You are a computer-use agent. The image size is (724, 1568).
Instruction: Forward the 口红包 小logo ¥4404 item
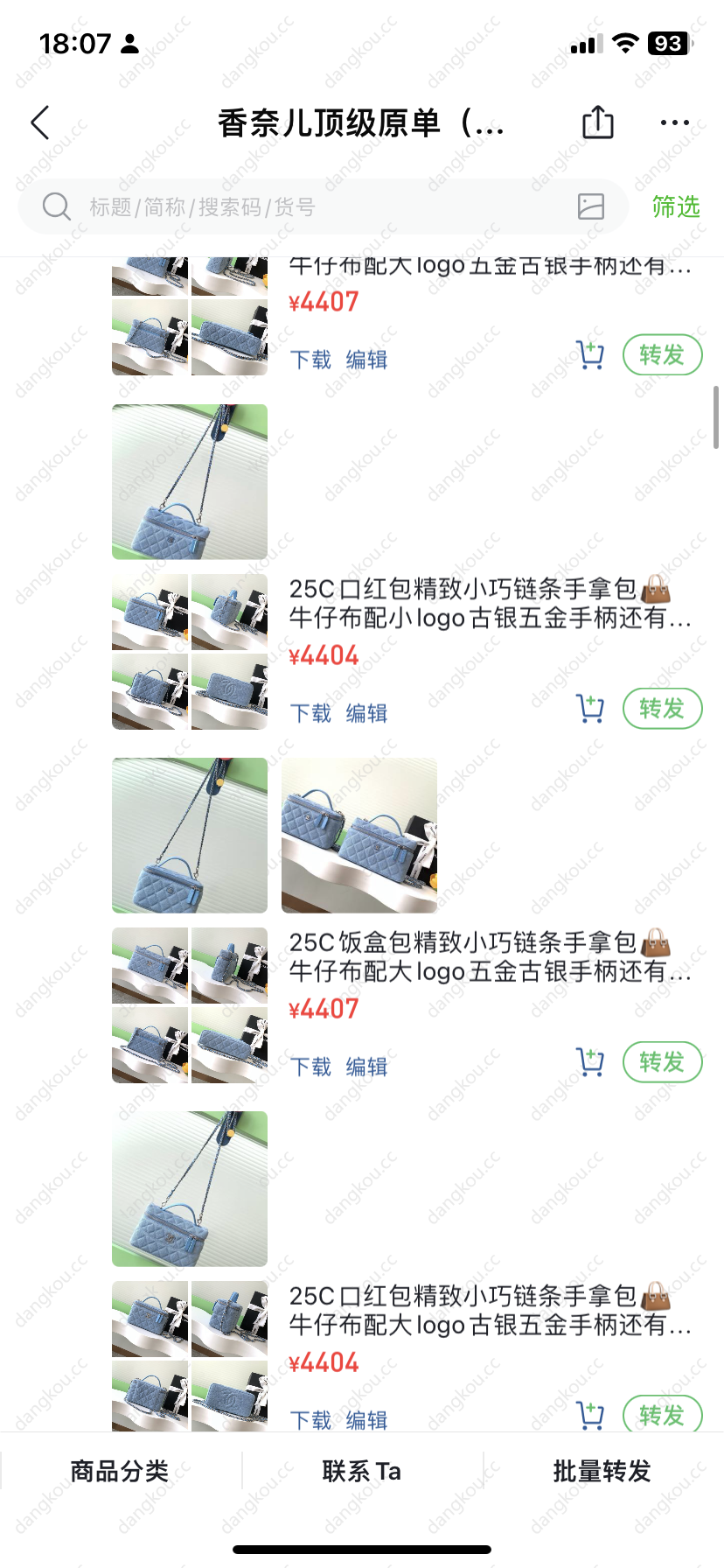662,709
